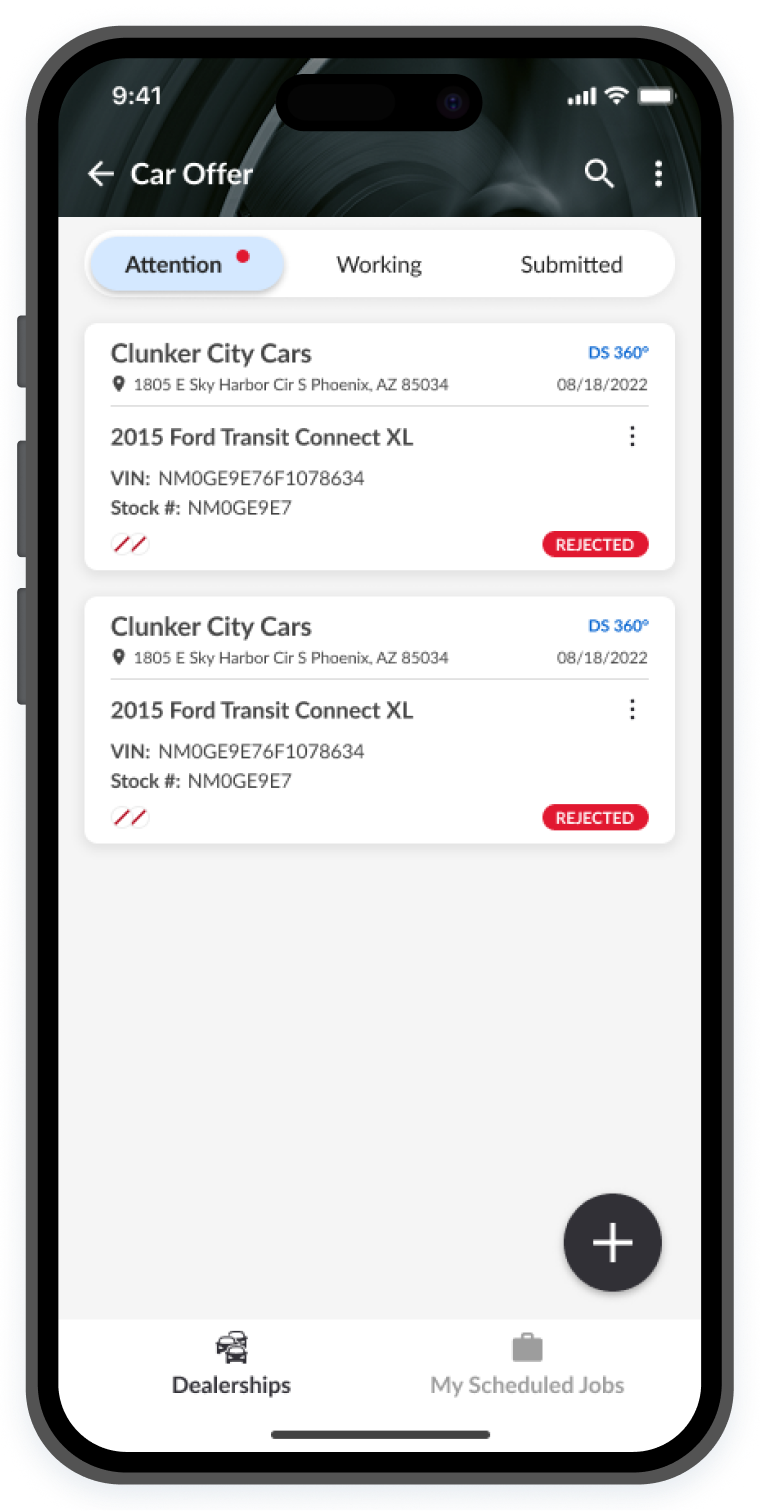Open the header overflow menu
This screenshot has width=760, height=1511.
tap(658, 174)
